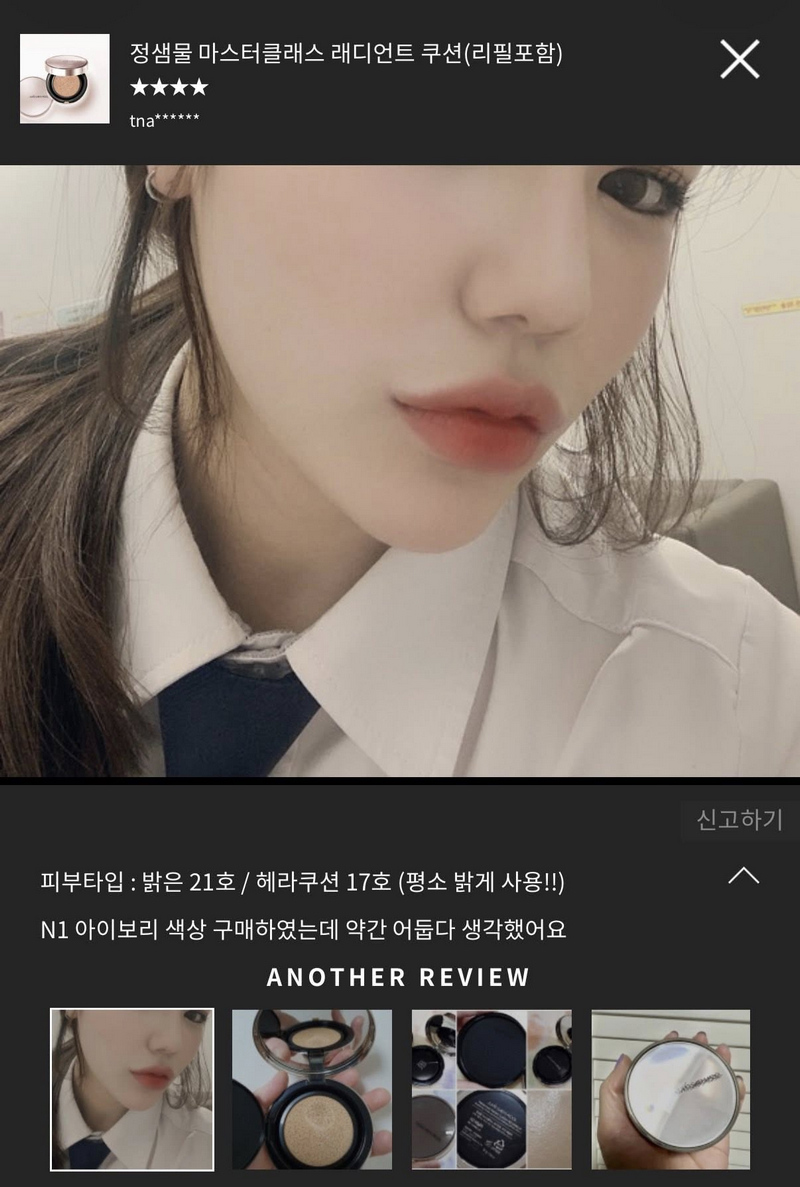Tap 신고하기 to report this review
The width and height of the screenshot is (800, 1187).
(739, 820)
